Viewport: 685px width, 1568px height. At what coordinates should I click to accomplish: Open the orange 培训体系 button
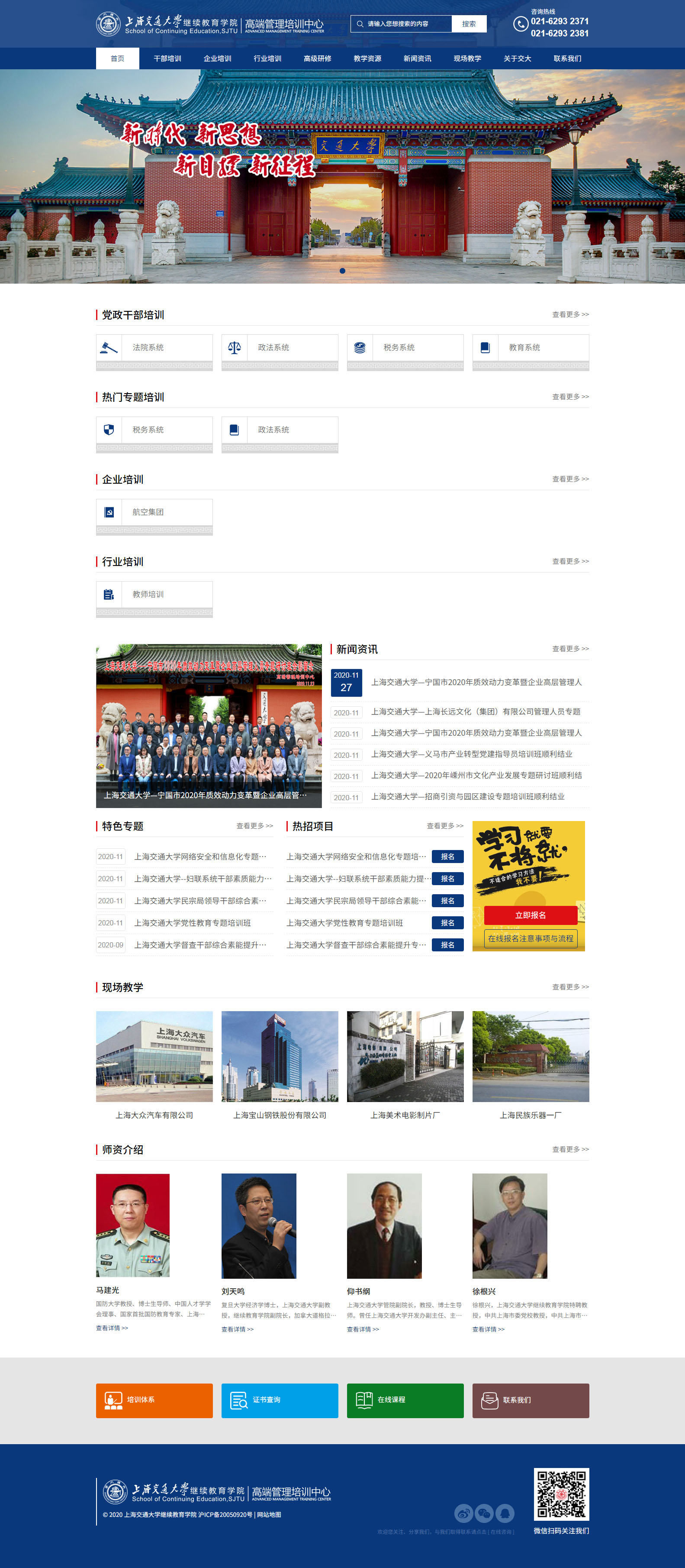pos(154,1400)
